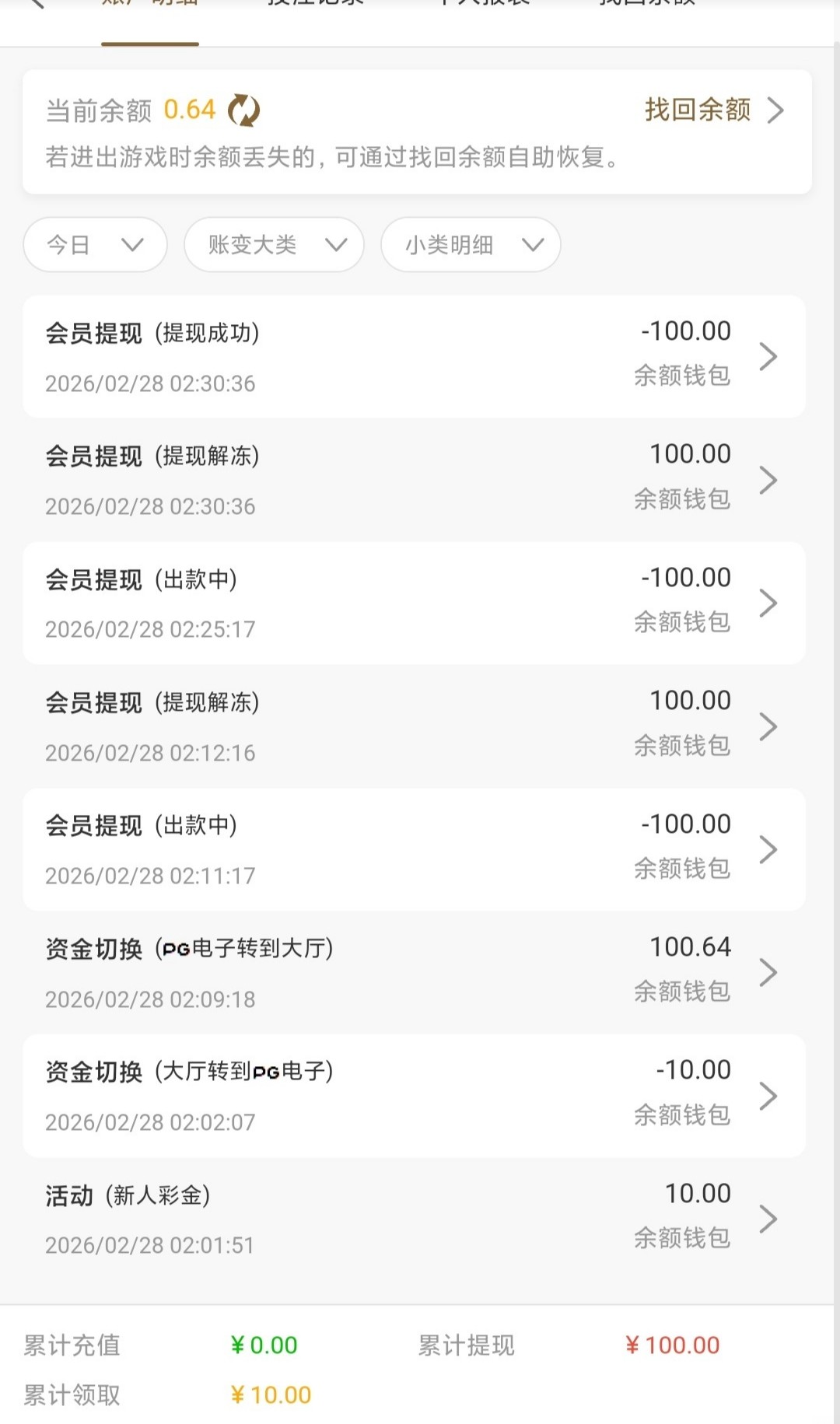
Task: Expand the 账变大类 category dropdown
Action: click(x=274, y=245)
